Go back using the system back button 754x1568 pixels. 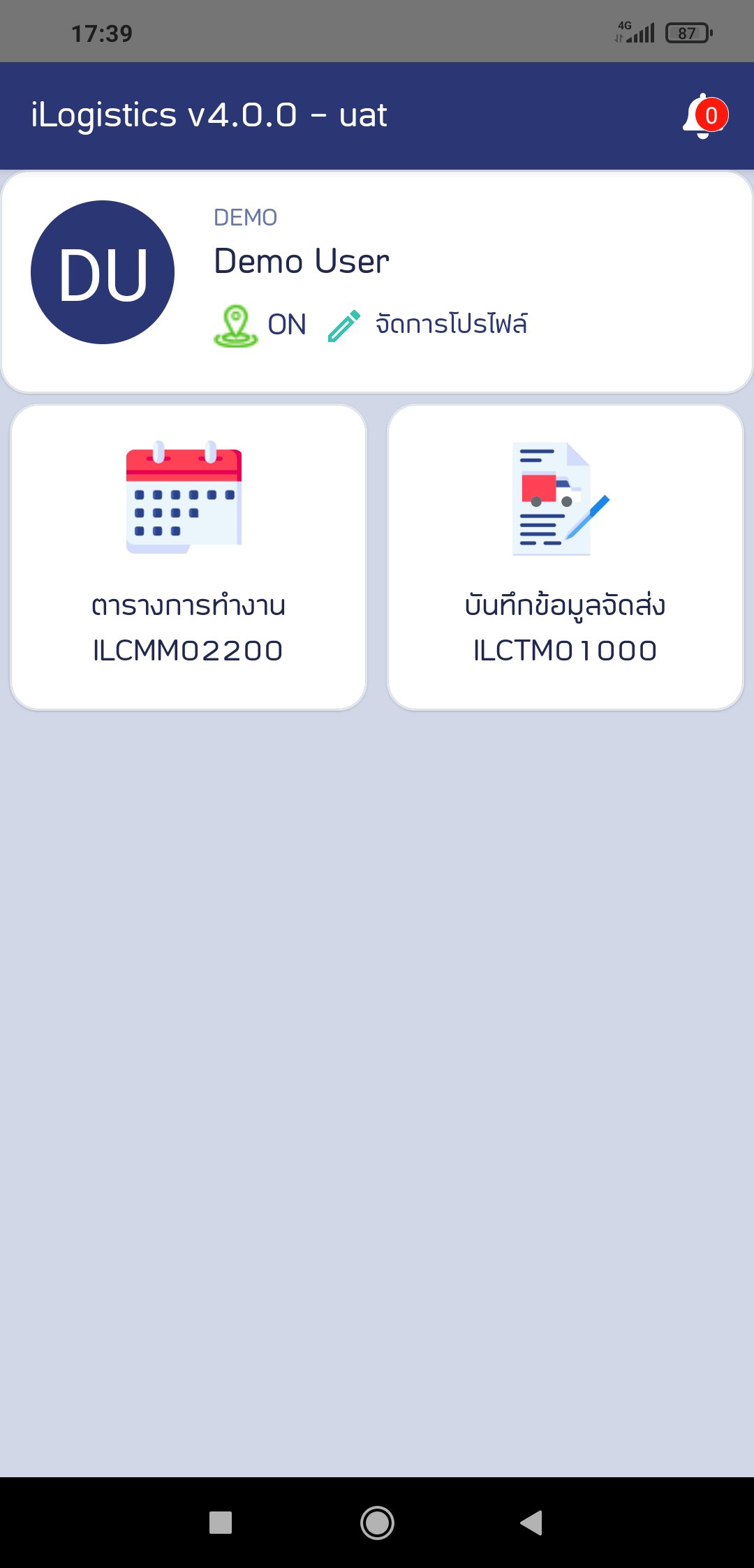tap(532, 1522)
